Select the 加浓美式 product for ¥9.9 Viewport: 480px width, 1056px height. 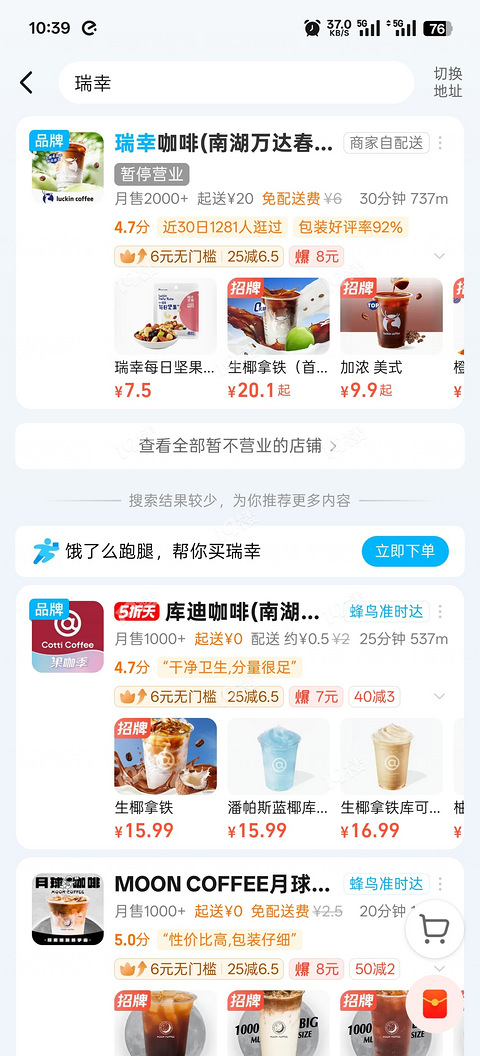391,339
